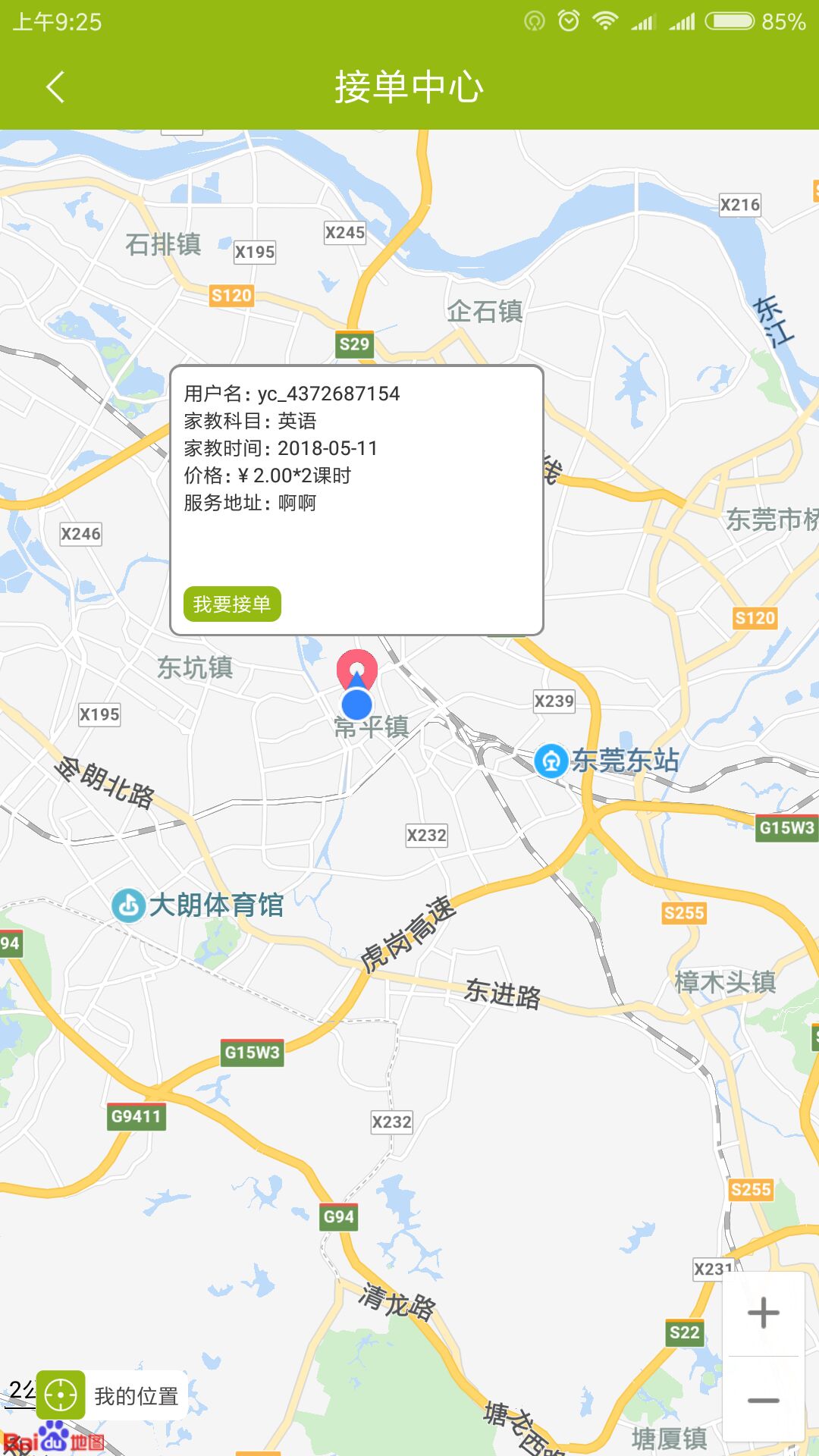Viewport: 819px width, 1456px height.
Task: Go back from 接单中心
Action: coord(55,87)
